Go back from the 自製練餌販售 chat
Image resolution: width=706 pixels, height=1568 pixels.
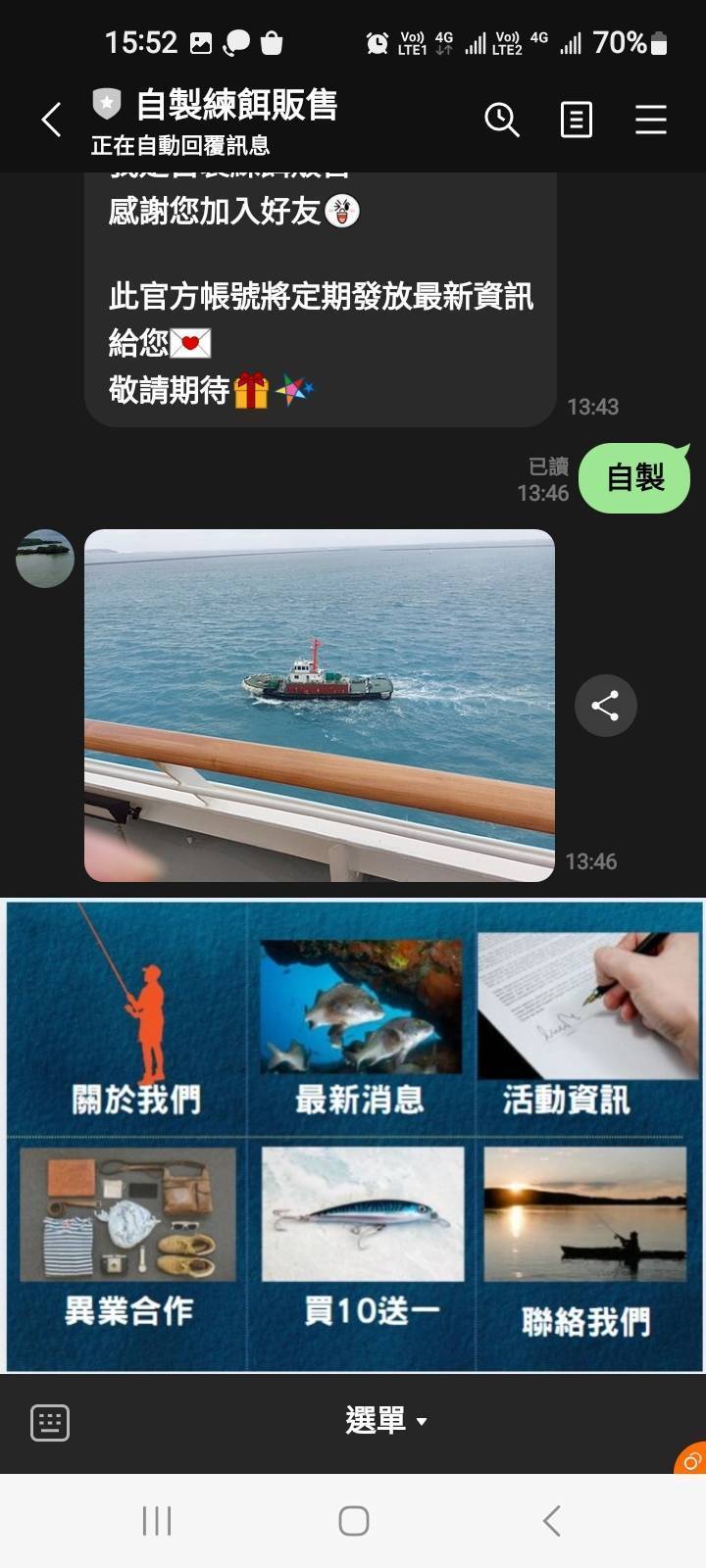pyautogui.click(x=52, y=121)
